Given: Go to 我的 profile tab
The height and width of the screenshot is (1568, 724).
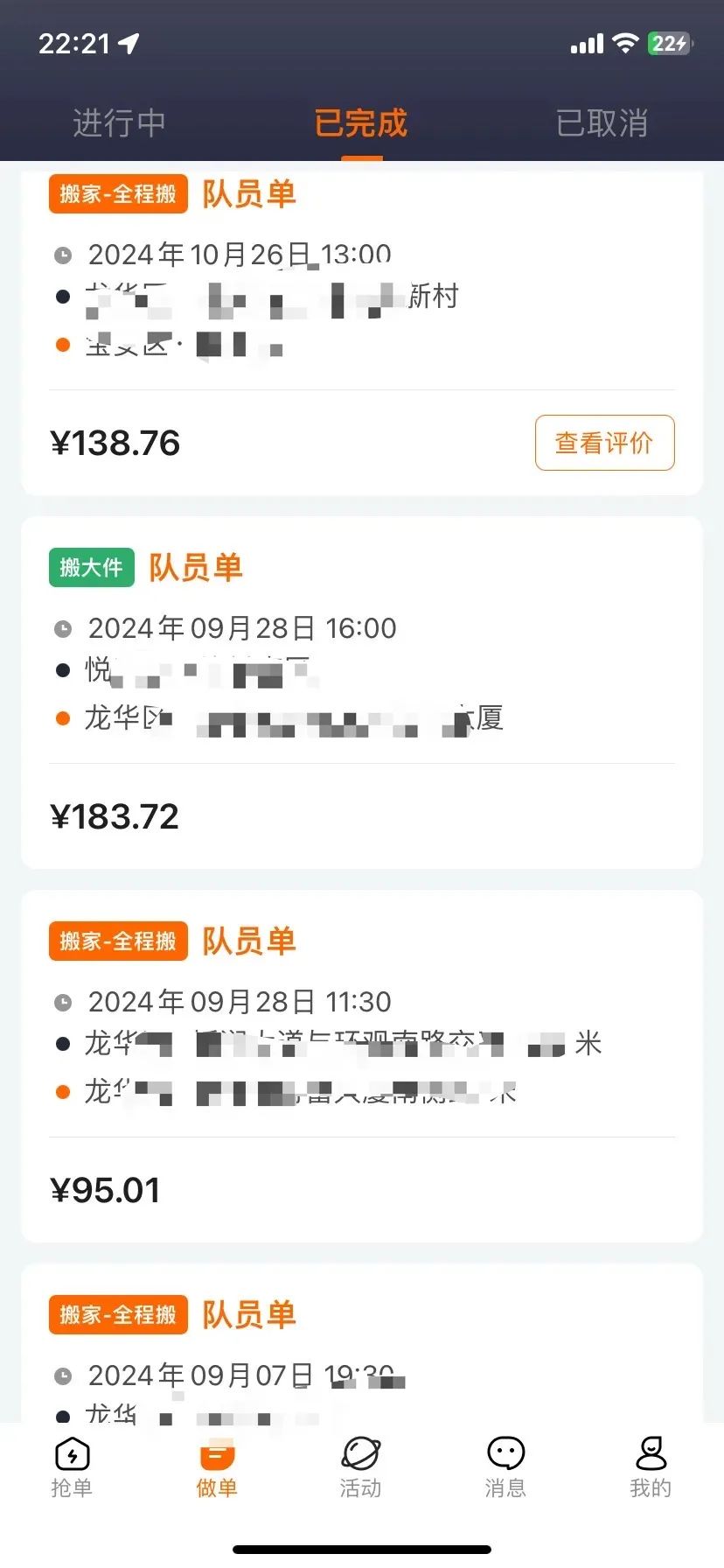Looking at the screenshot, I should pyautogui.click(x=651, y=1467).
